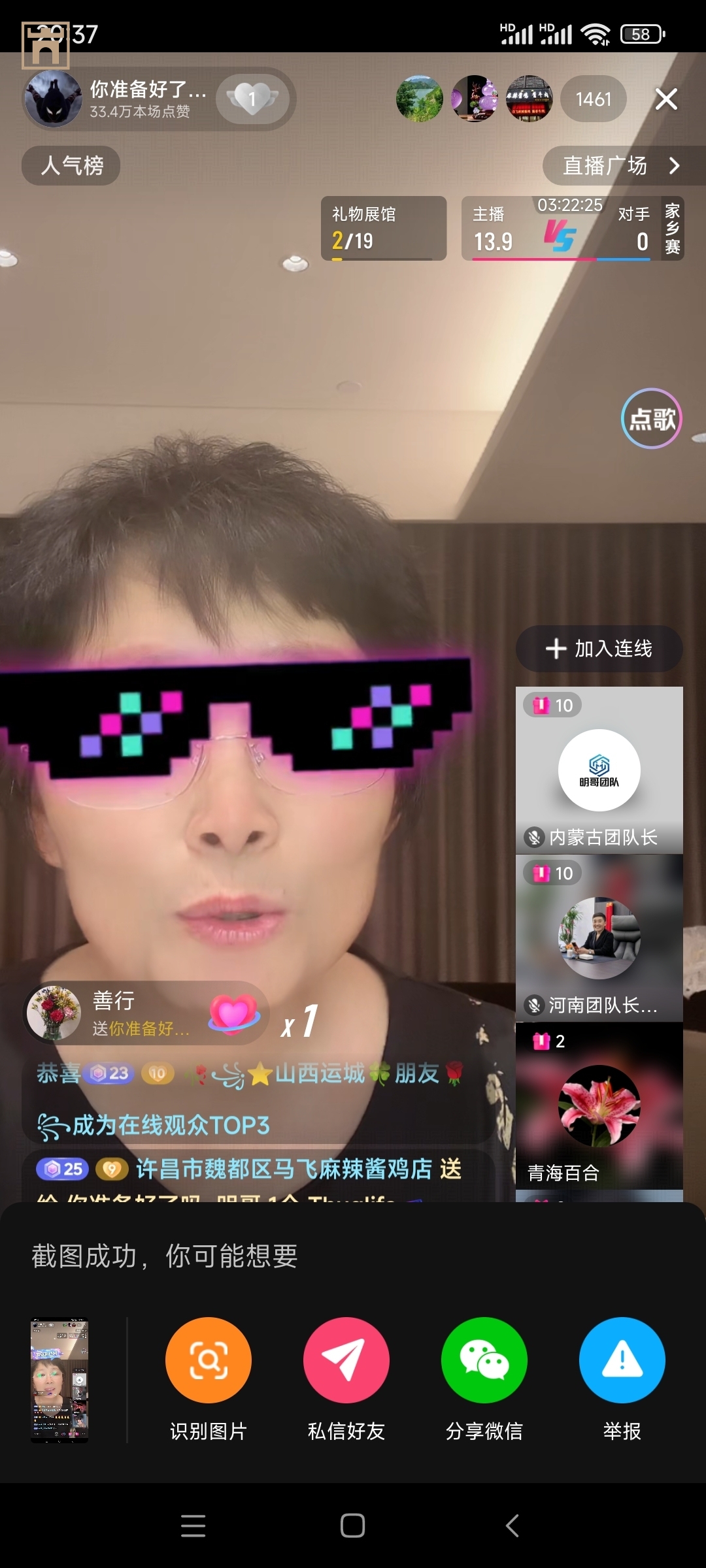Tap the heart follow button beside streamer
Screen dimensions: 706x1568
252,99
